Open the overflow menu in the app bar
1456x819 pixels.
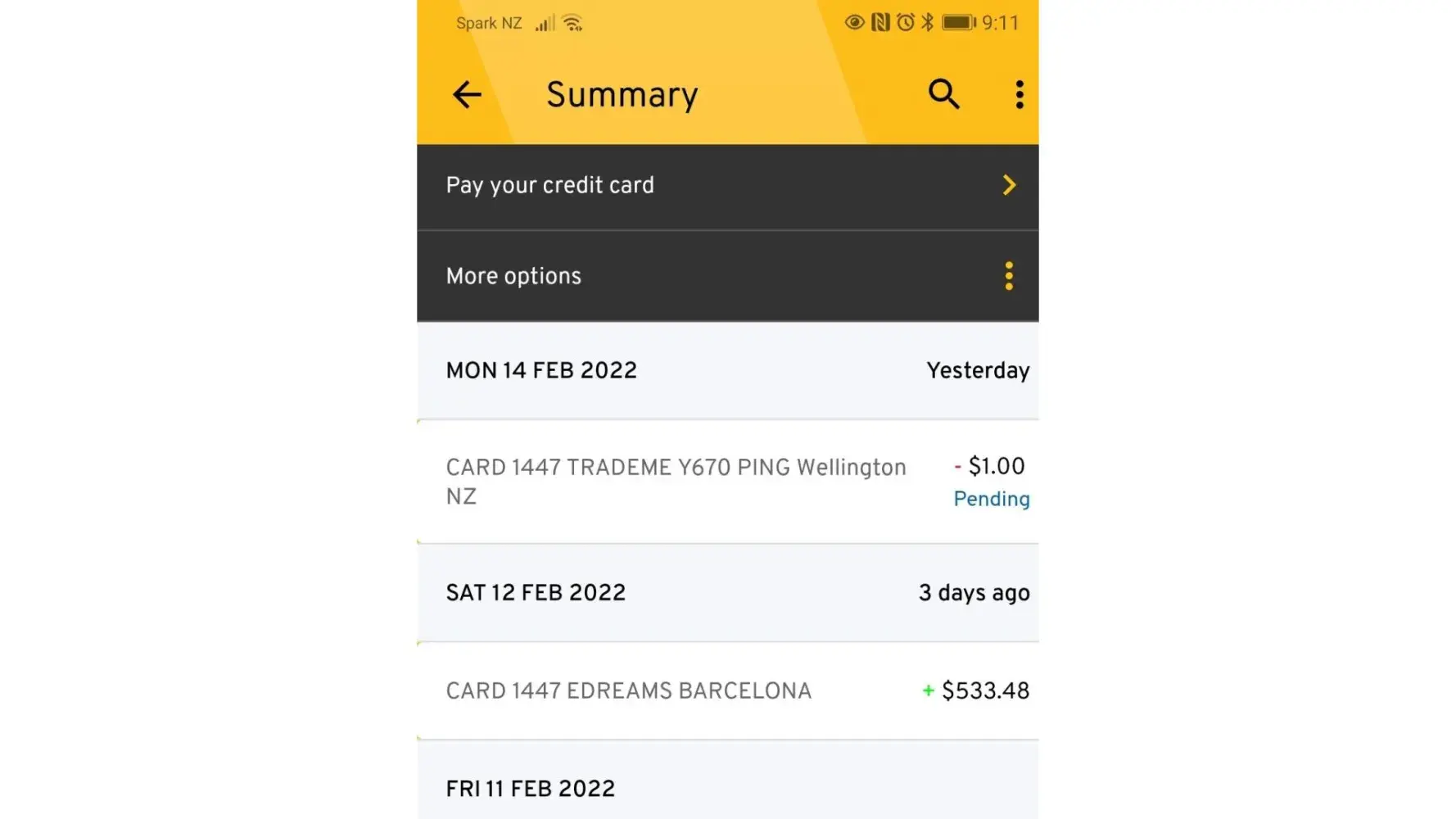coord(1019,94)
